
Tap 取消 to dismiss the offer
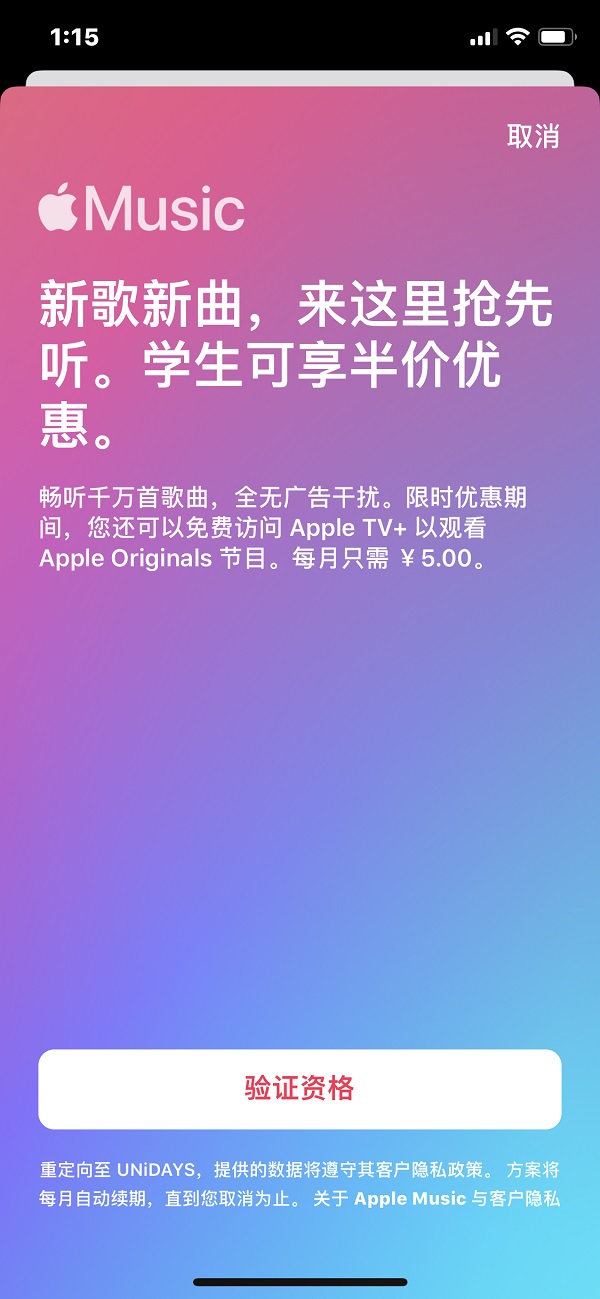532,137
